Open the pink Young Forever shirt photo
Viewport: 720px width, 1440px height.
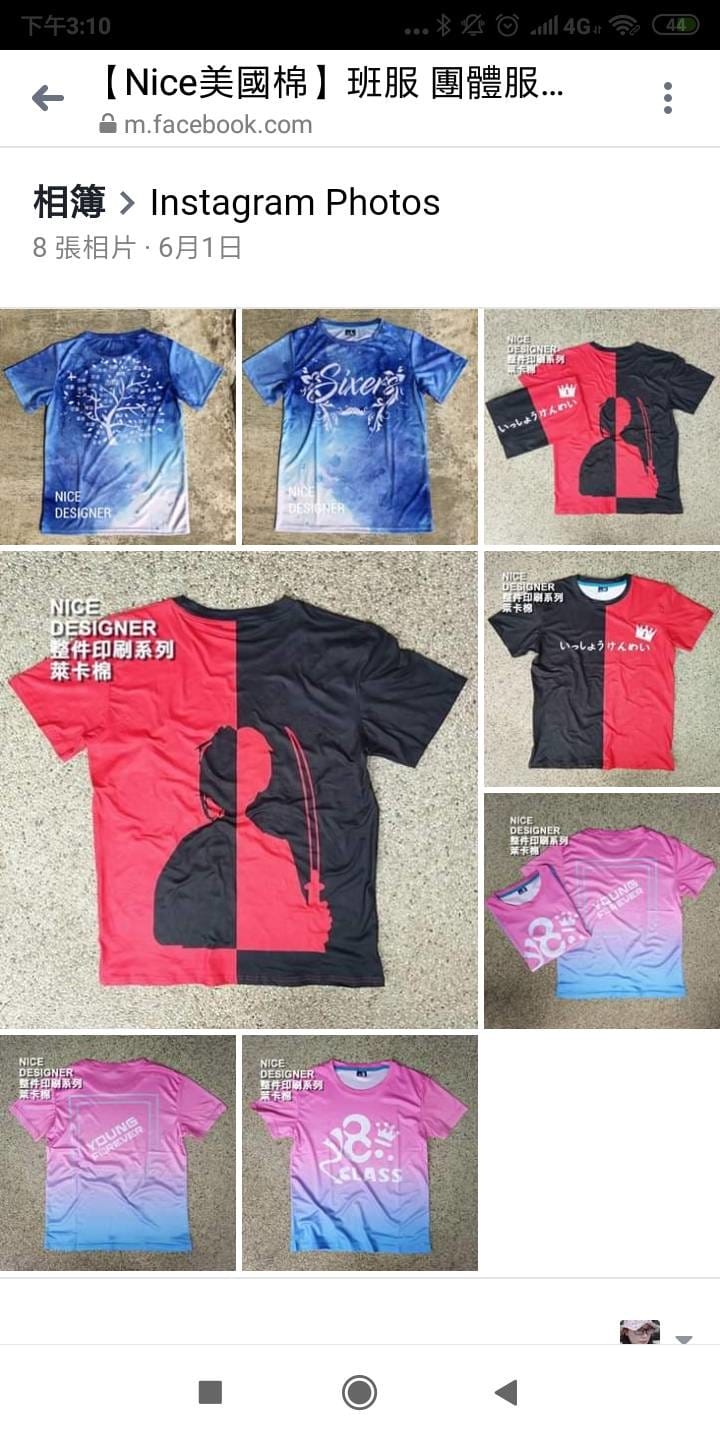click(118, 1153)
